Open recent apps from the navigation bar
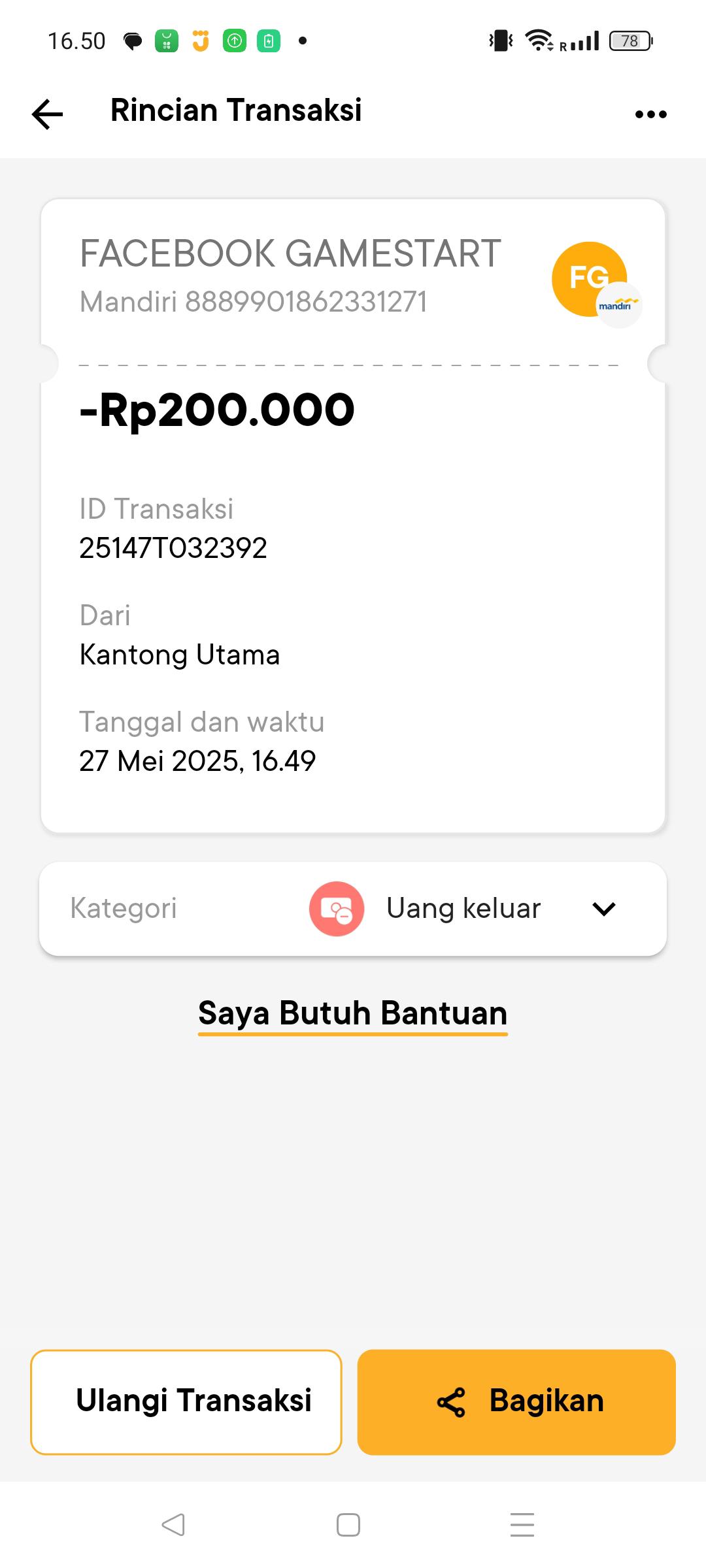706x1568 pixels. [522, 1525]
